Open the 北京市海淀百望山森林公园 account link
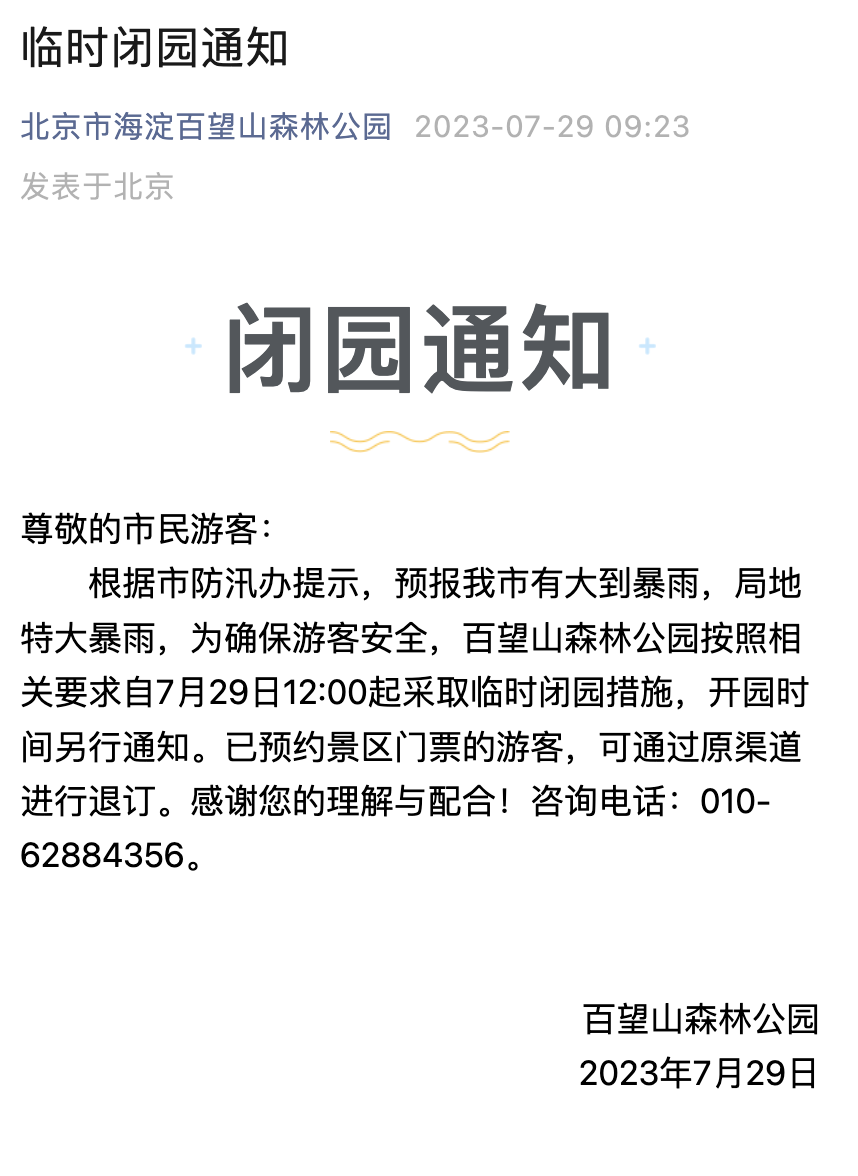This screenshot has height=1176, width=858. 206,127
